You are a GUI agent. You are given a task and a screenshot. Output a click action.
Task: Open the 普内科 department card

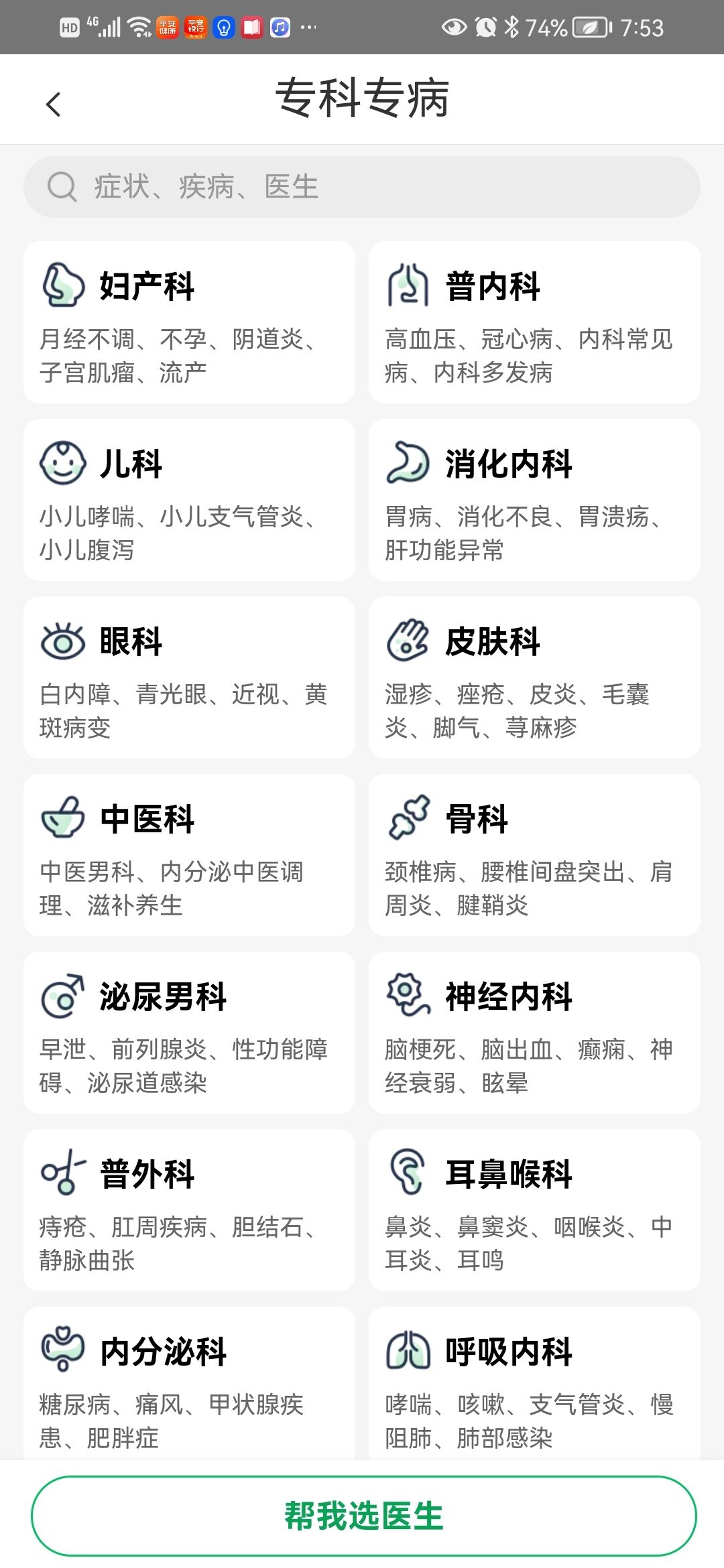pos(534,322)
